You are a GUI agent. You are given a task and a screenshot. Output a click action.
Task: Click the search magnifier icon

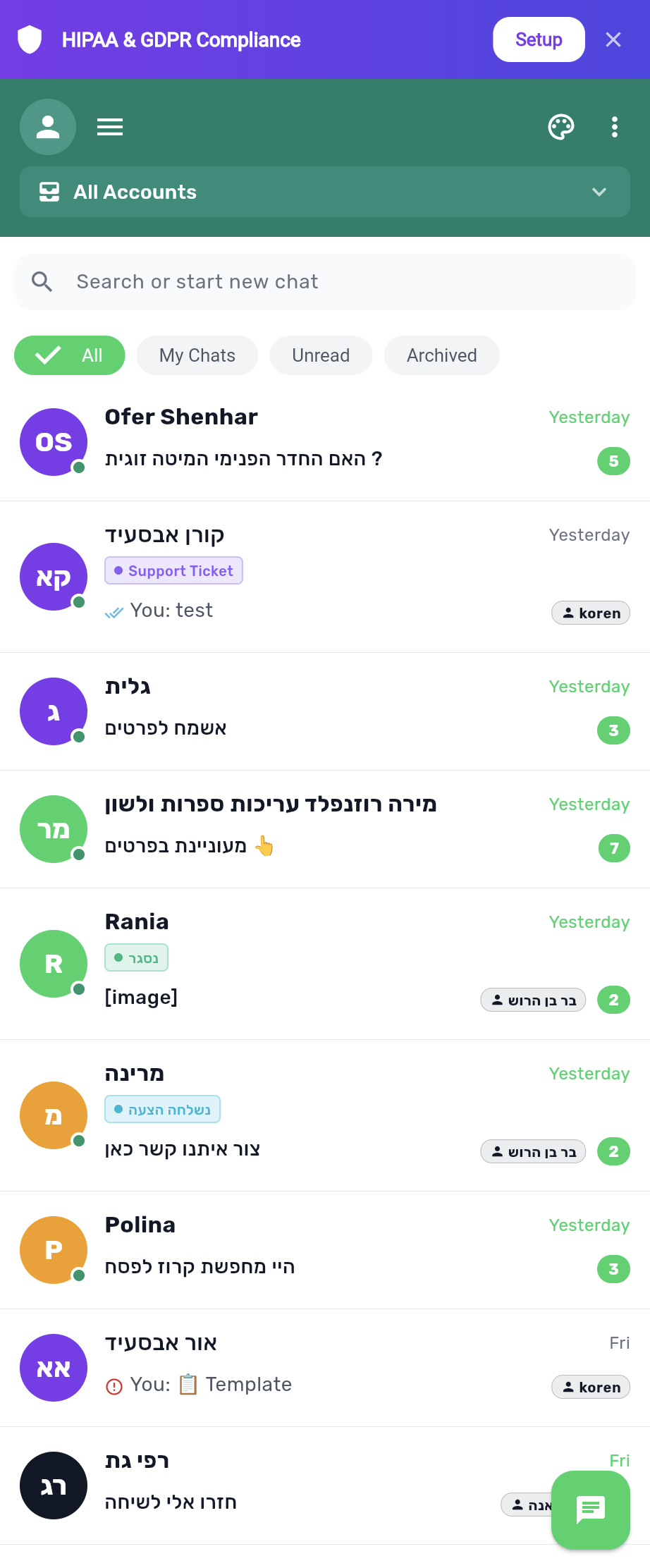tap(42, 281)
